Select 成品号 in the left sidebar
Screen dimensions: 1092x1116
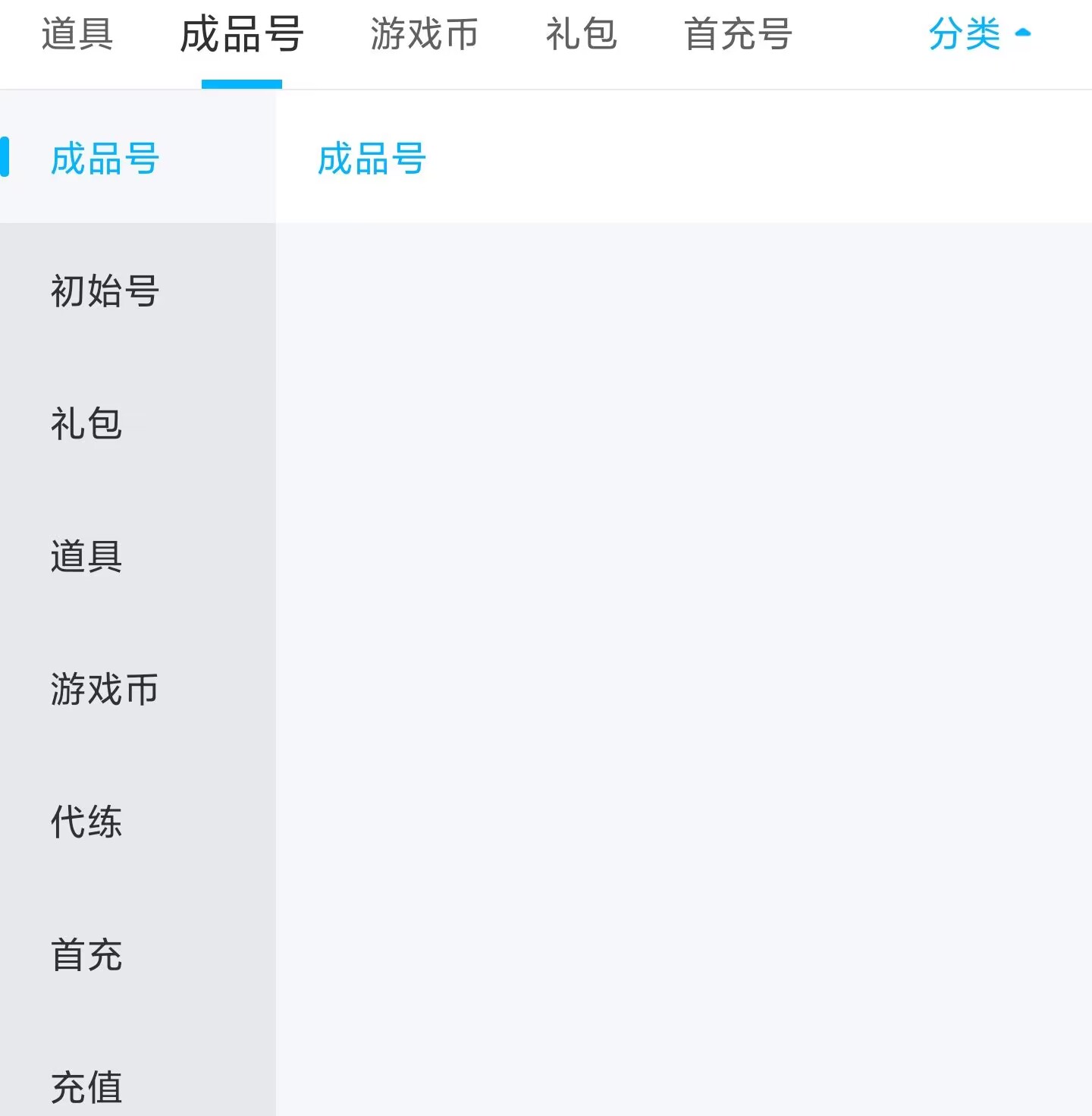click(x=138, y=159)
